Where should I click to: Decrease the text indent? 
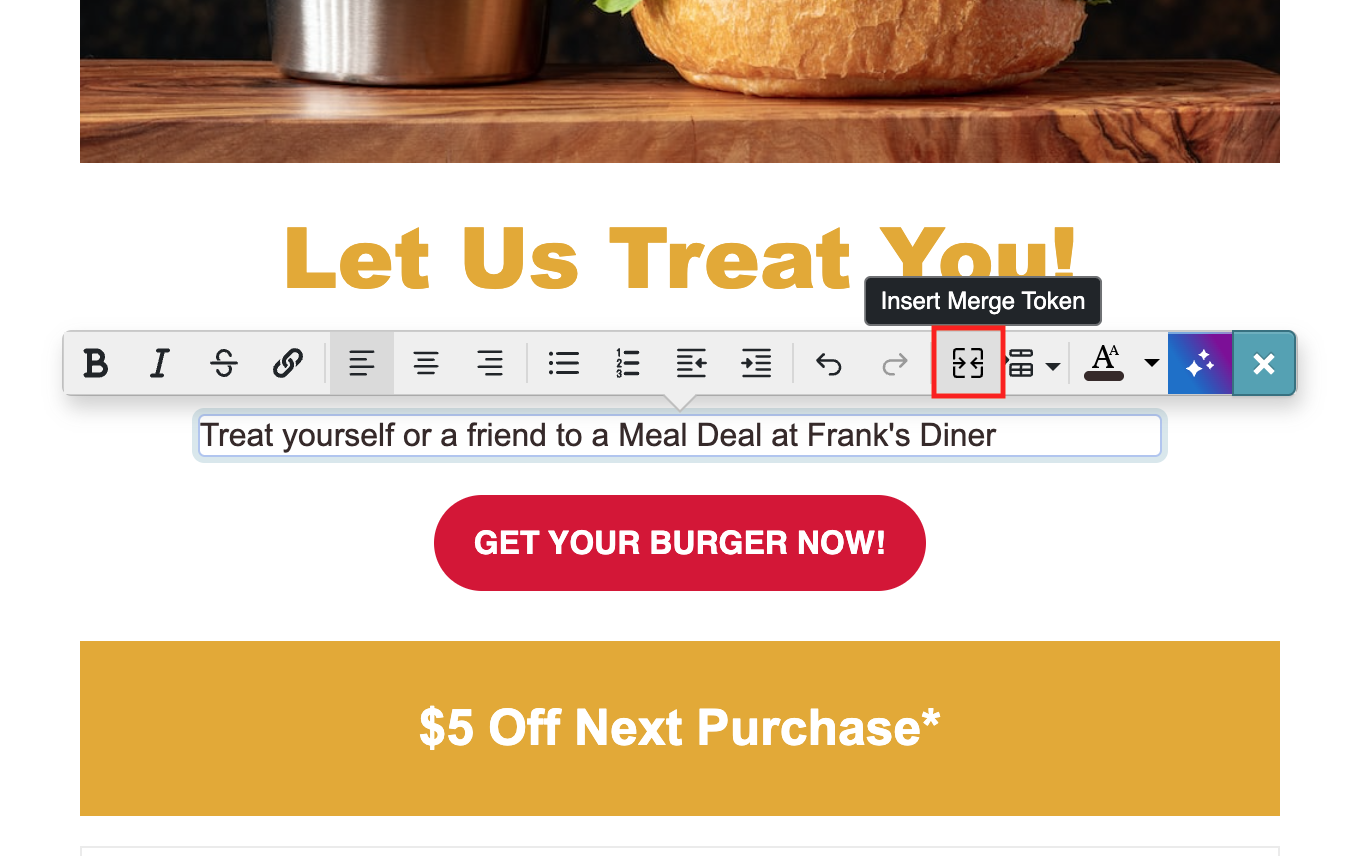coord(692,363)
